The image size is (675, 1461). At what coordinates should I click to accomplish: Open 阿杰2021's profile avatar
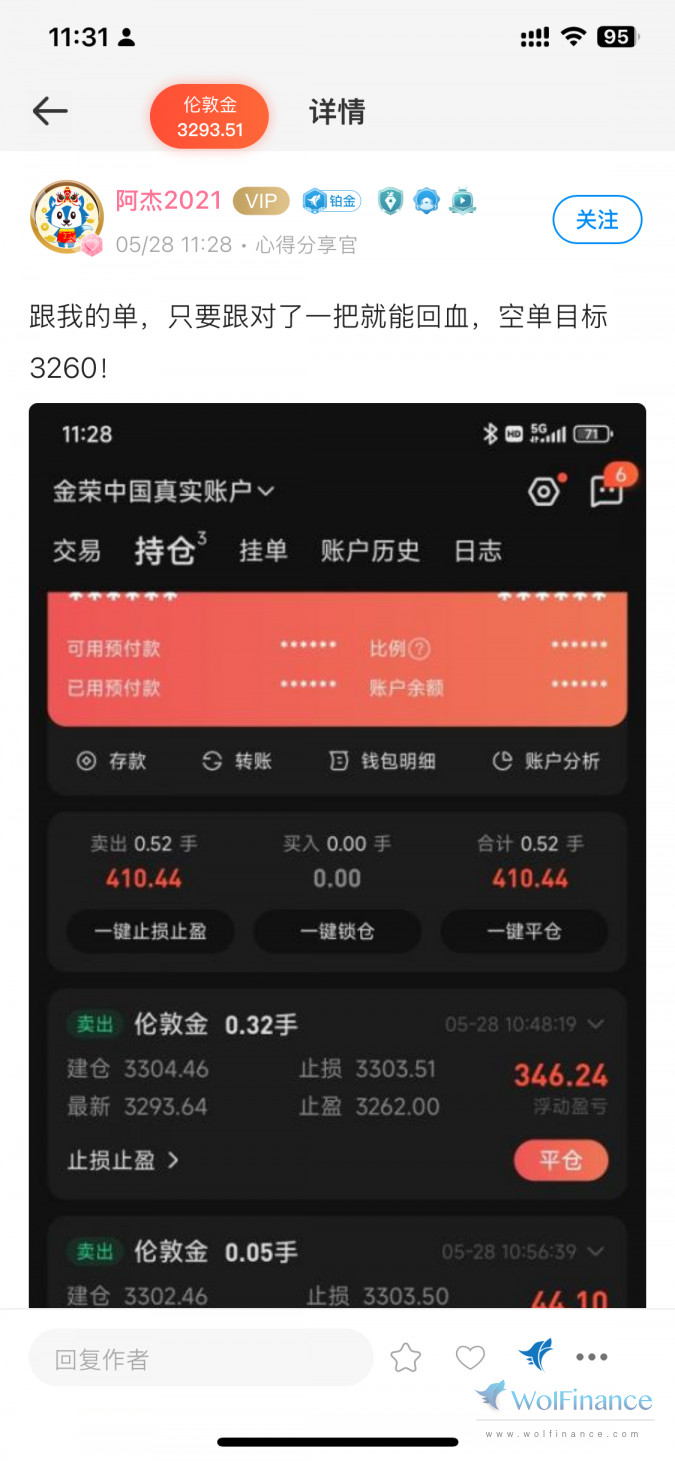click(x=67, y=218)
